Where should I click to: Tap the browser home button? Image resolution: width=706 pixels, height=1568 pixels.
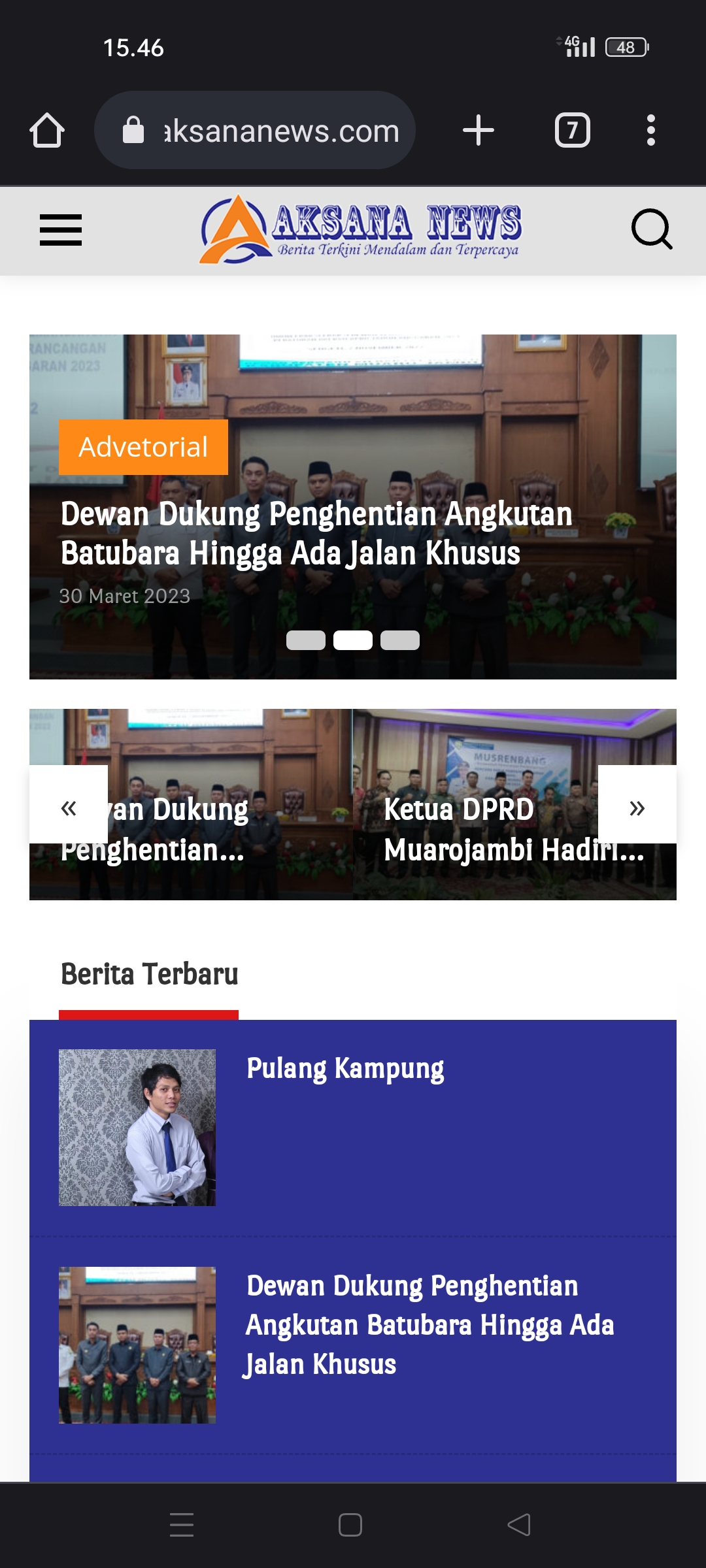[47, 130]
